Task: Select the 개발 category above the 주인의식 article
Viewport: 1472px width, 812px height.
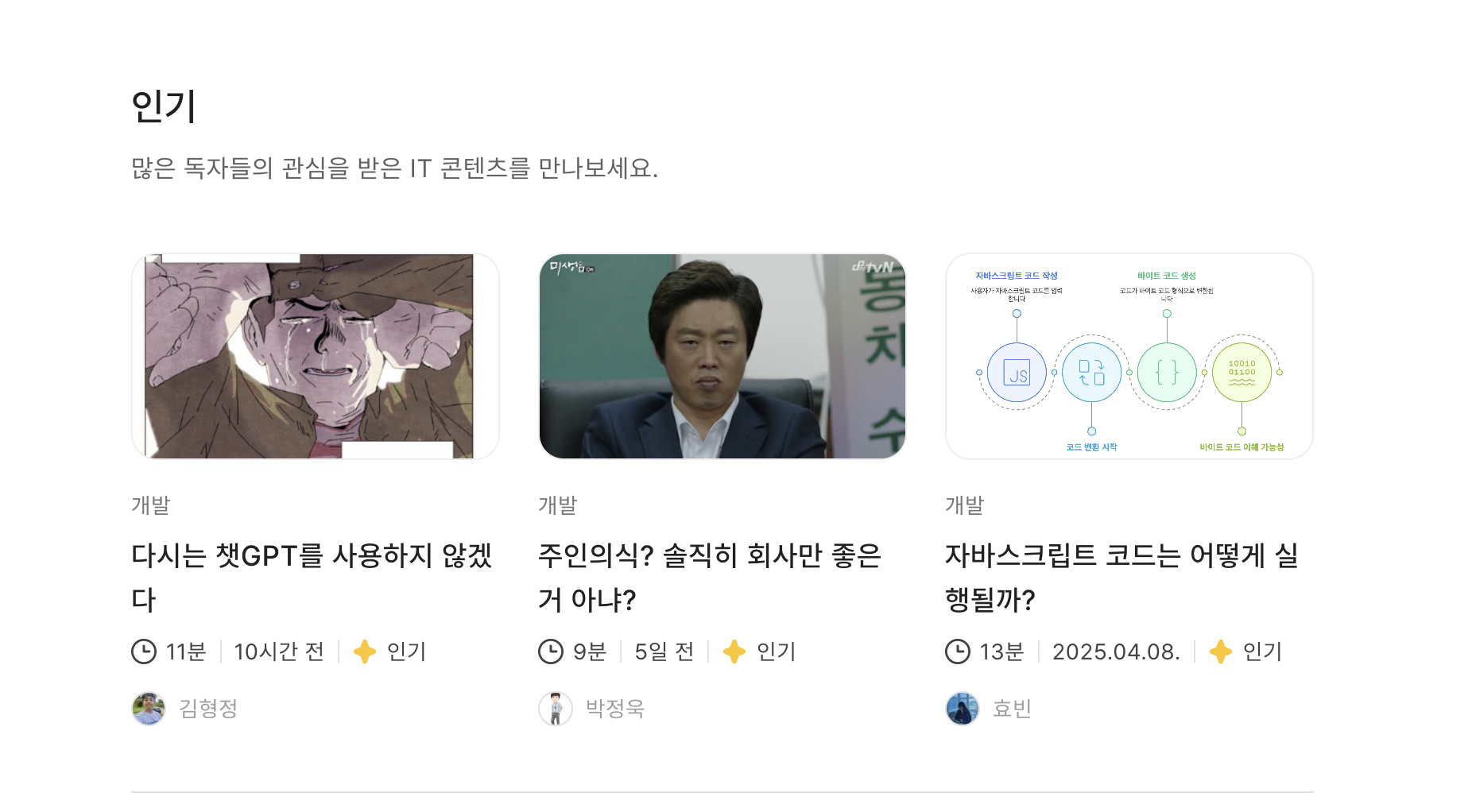Action: tap(558, 505)
